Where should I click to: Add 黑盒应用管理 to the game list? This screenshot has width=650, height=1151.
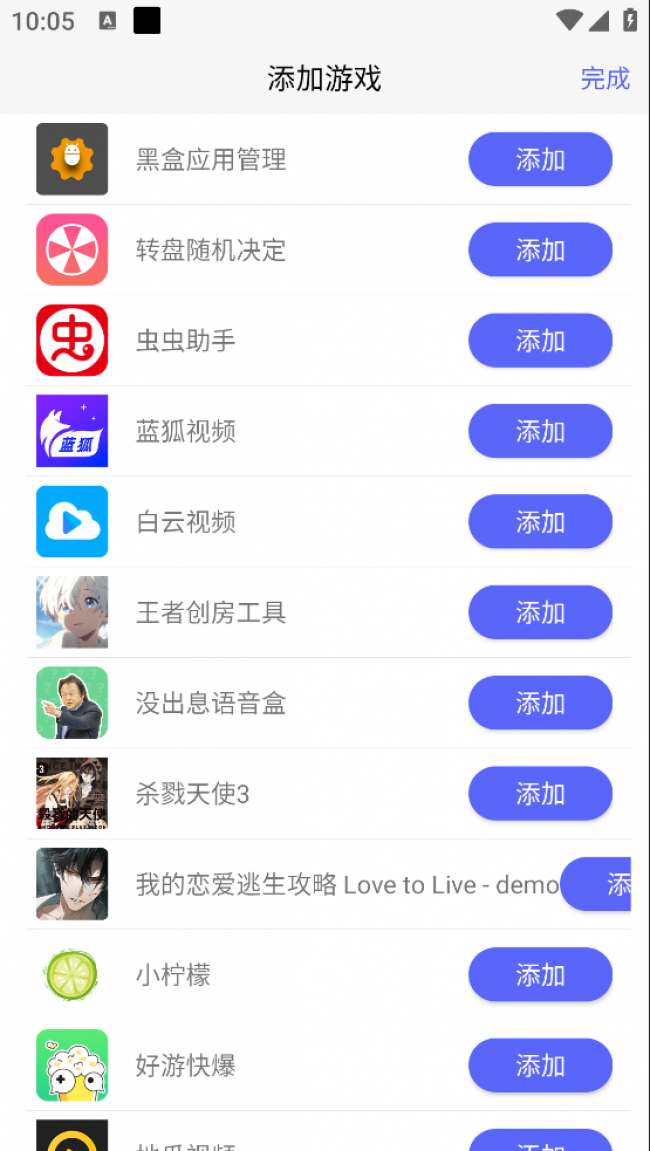tap(540, 159)
